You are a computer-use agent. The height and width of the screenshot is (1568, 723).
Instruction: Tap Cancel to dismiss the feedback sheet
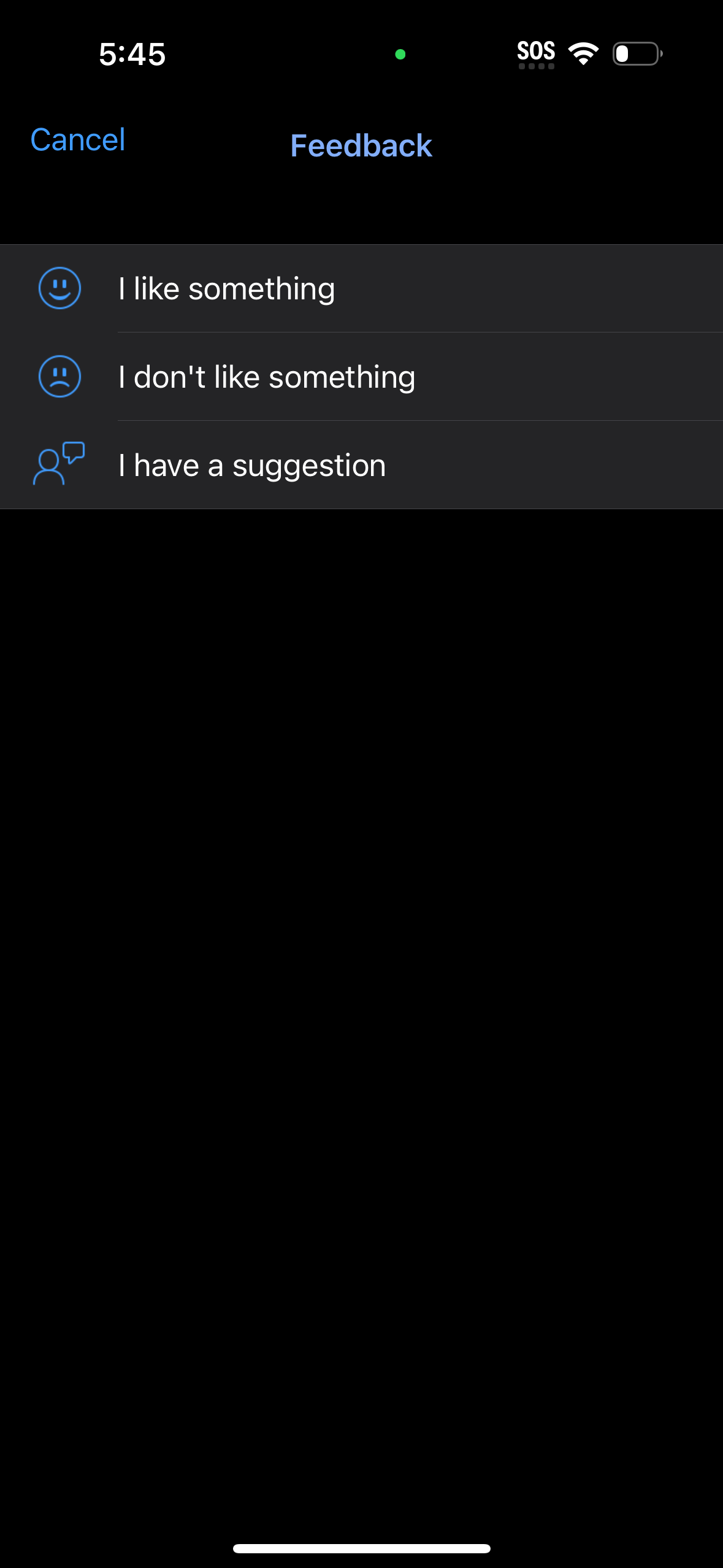point(77,139)
